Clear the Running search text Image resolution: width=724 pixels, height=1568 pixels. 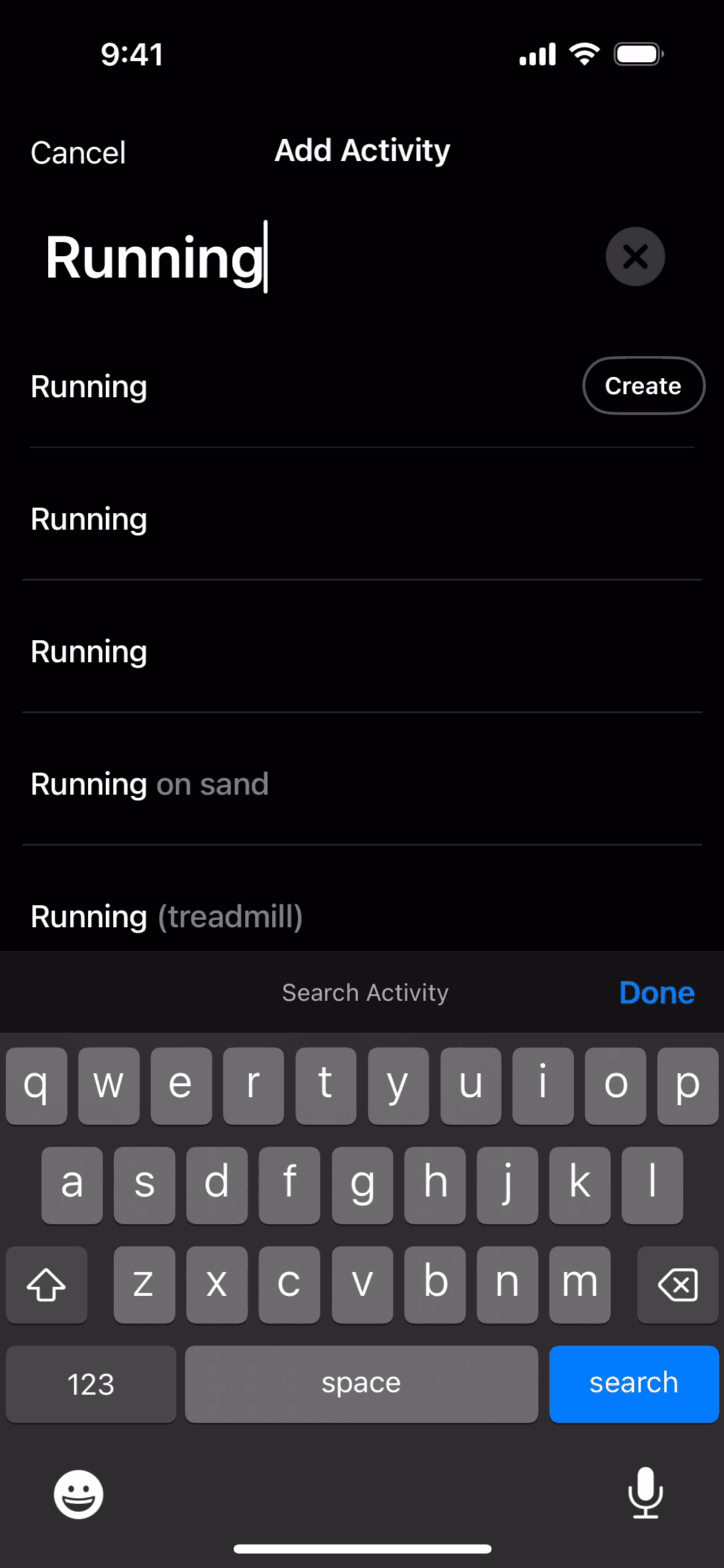point(635,256)
